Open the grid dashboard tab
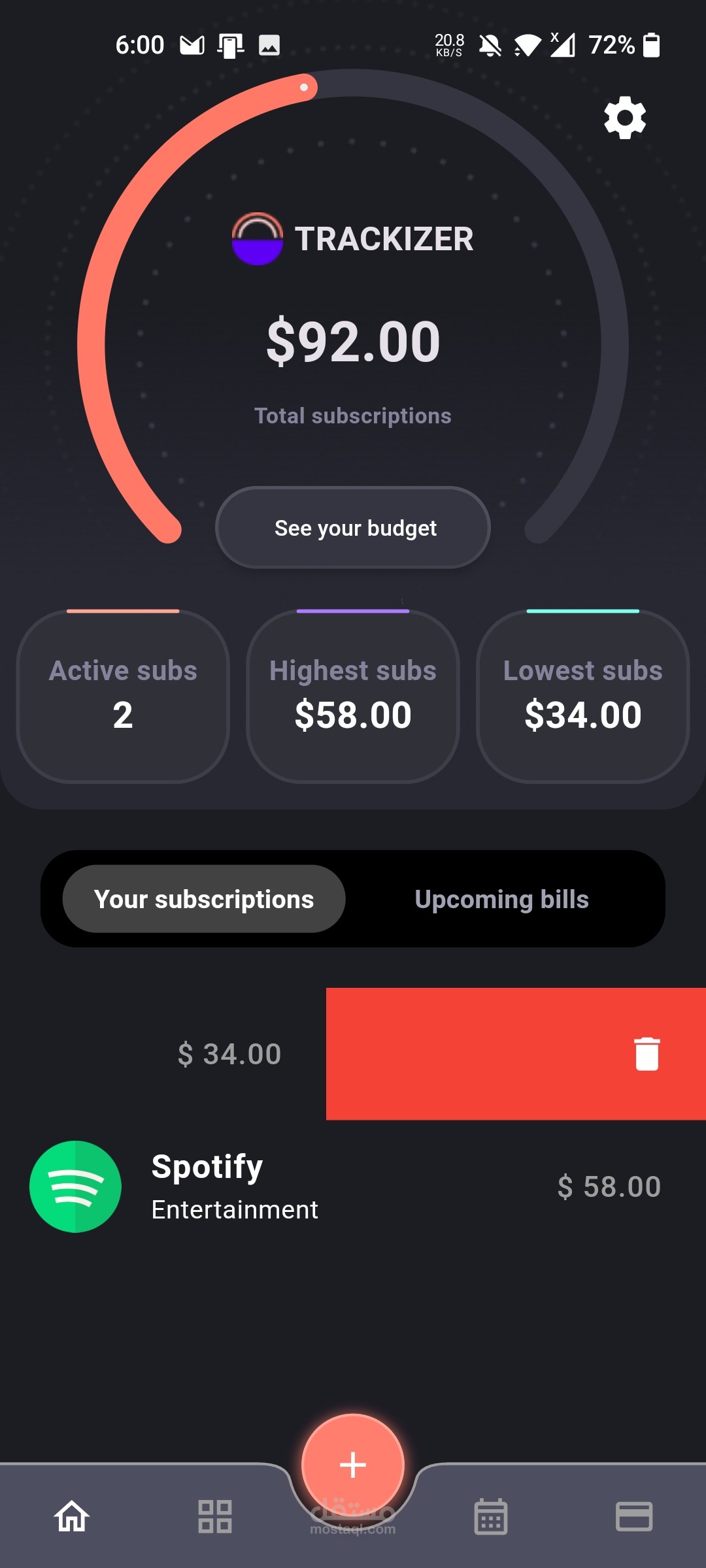 coord(215,1516)
